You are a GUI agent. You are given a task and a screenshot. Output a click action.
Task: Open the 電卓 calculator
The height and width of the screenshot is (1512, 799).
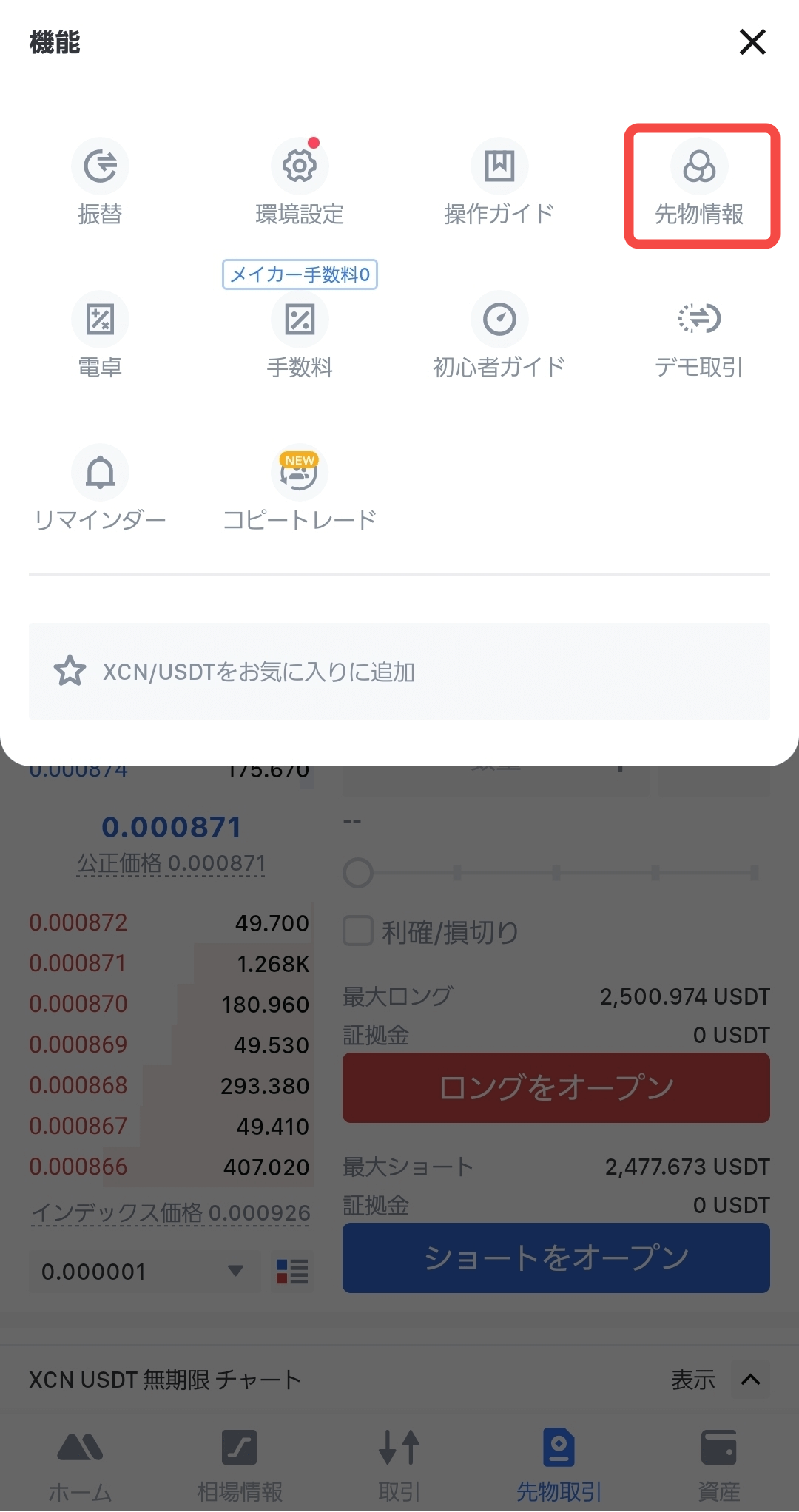click(100, 335)
